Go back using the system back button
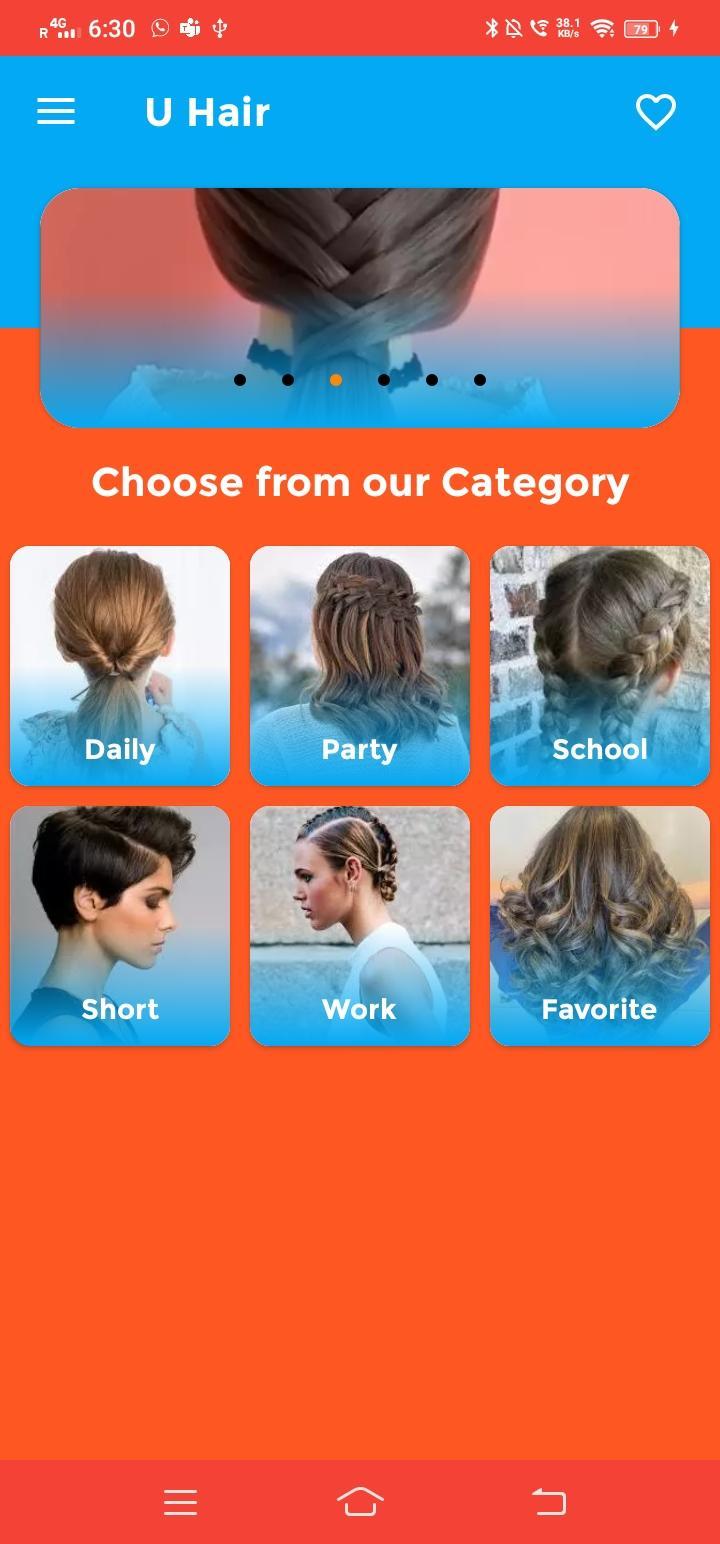Screen dimensions: 720x1544 point(548,1502)
